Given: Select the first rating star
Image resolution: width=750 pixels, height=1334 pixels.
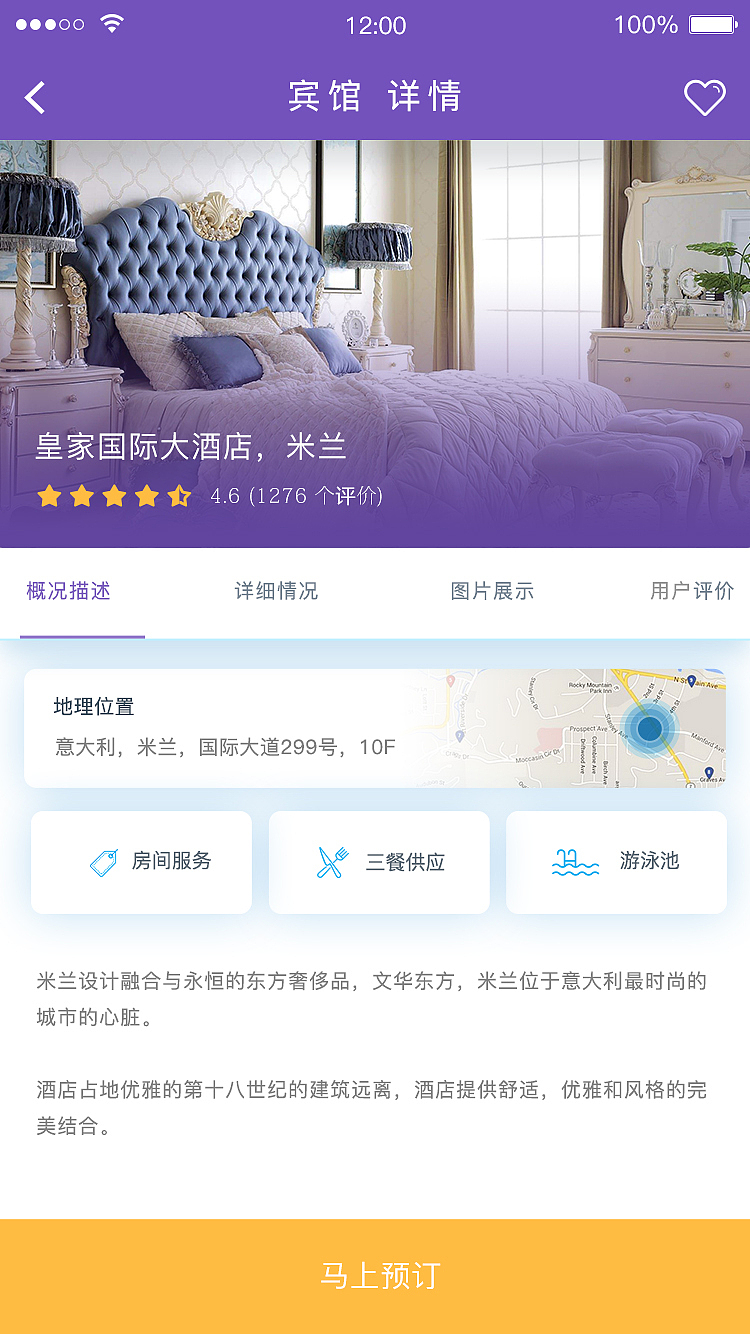Looking at the screenshot, I should click(50, 495).
